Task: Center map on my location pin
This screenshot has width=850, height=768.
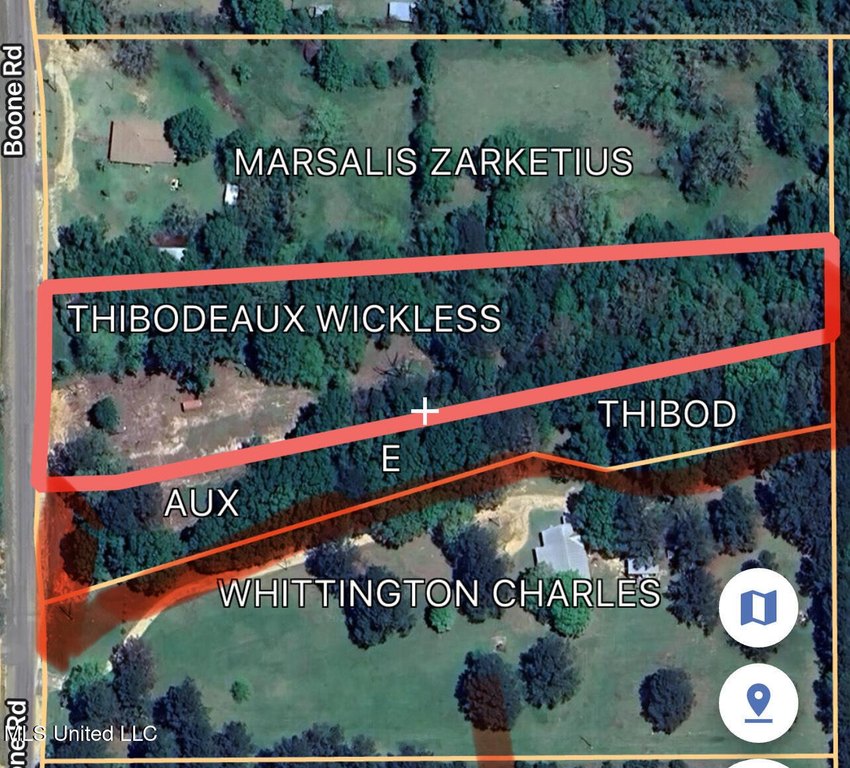Action: point(758,701)
